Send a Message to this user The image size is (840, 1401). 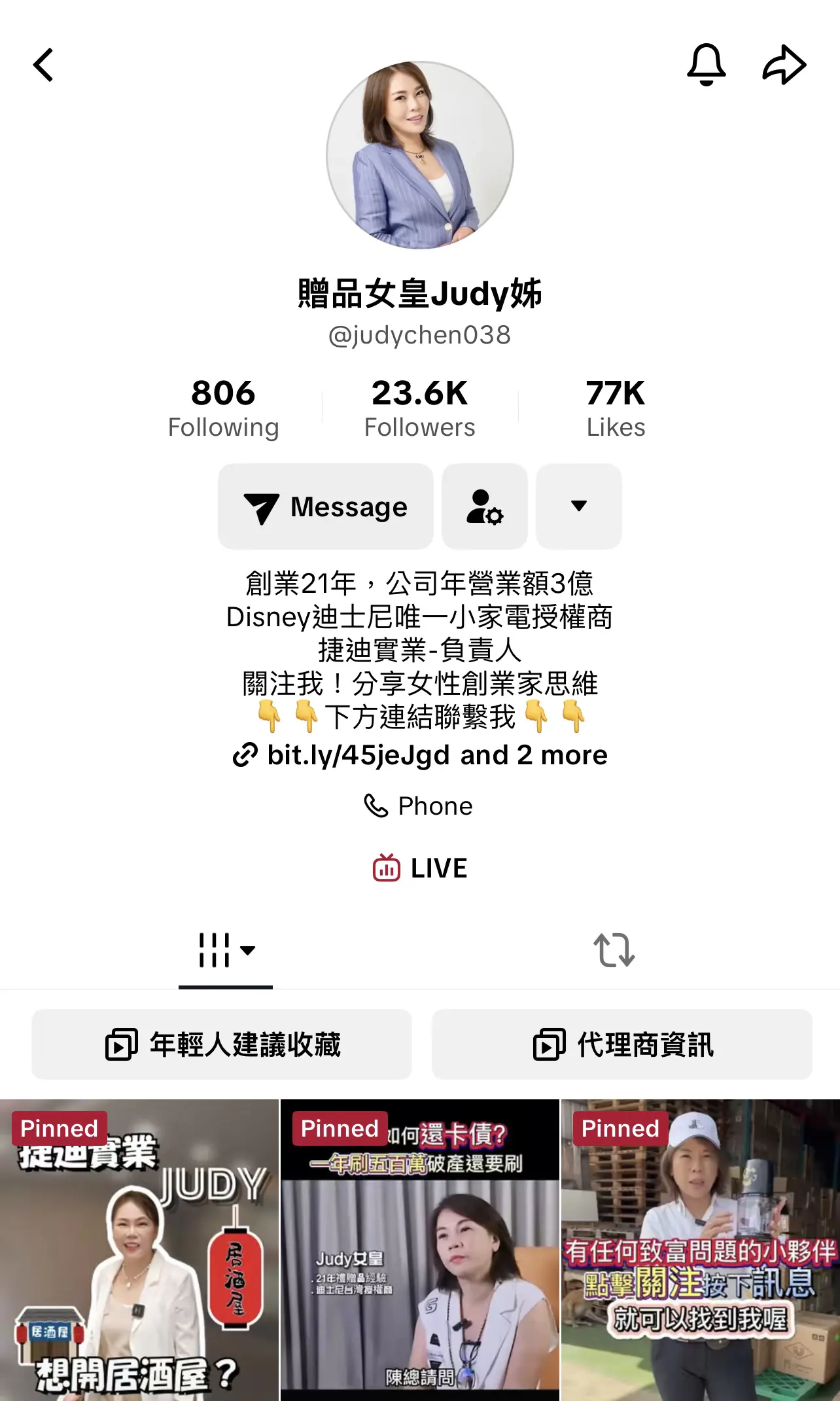click(326, 506)
